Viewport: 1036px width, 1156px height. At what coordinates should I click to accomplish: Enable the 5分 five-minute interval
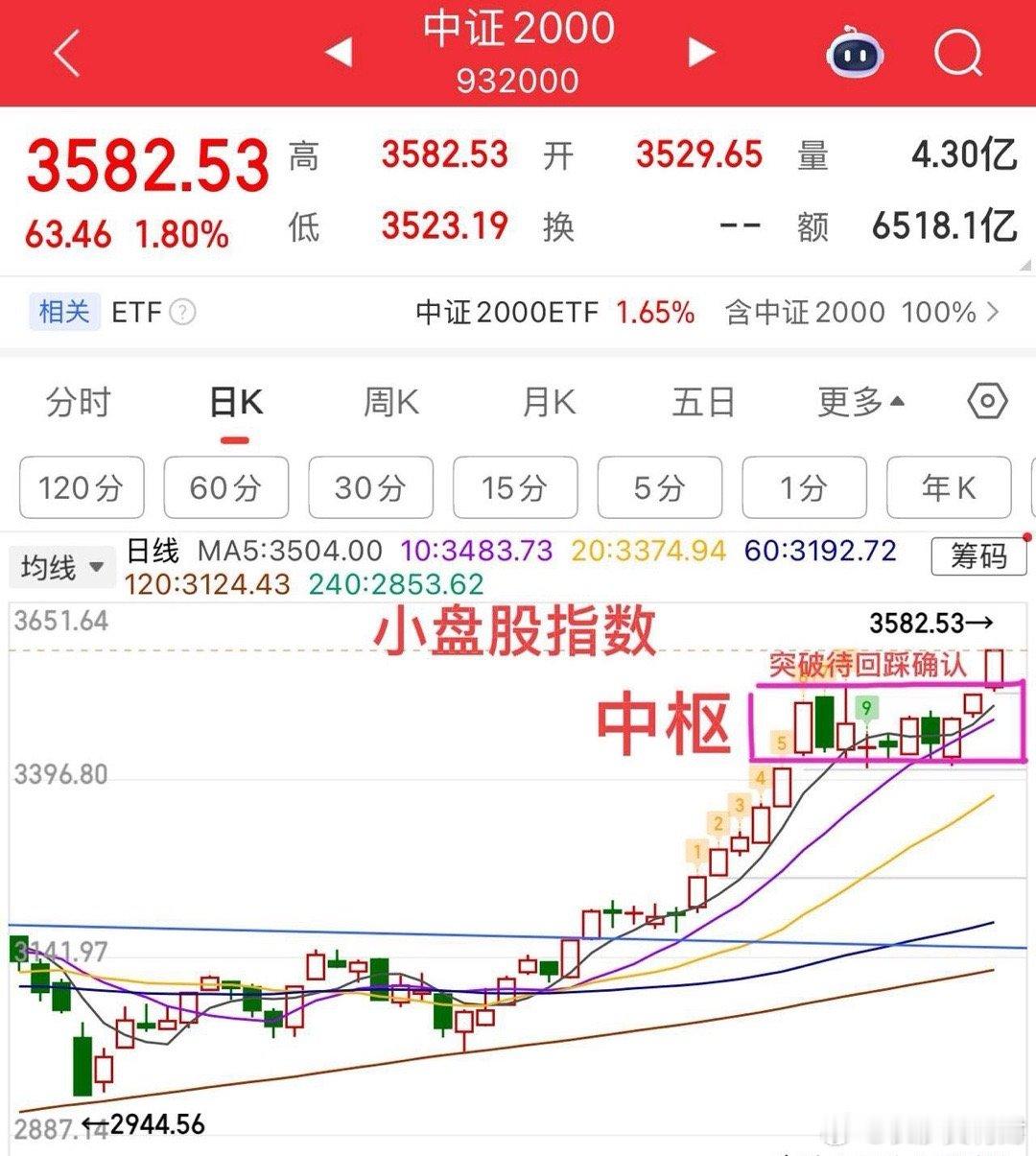(x=659, y=487)
